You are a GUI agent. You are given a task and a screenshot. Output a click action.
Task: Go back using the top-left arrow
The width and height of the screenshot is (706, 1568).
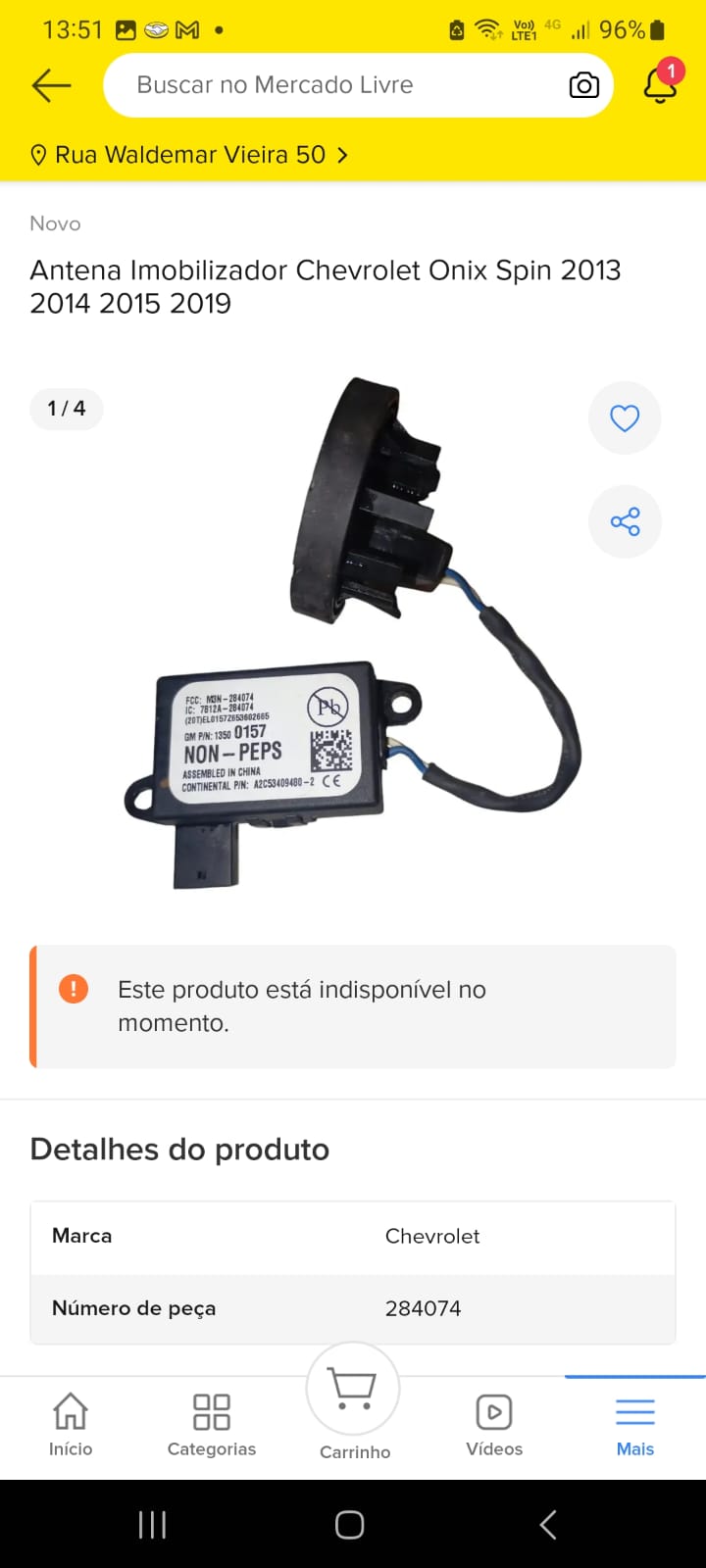[51, 85]
